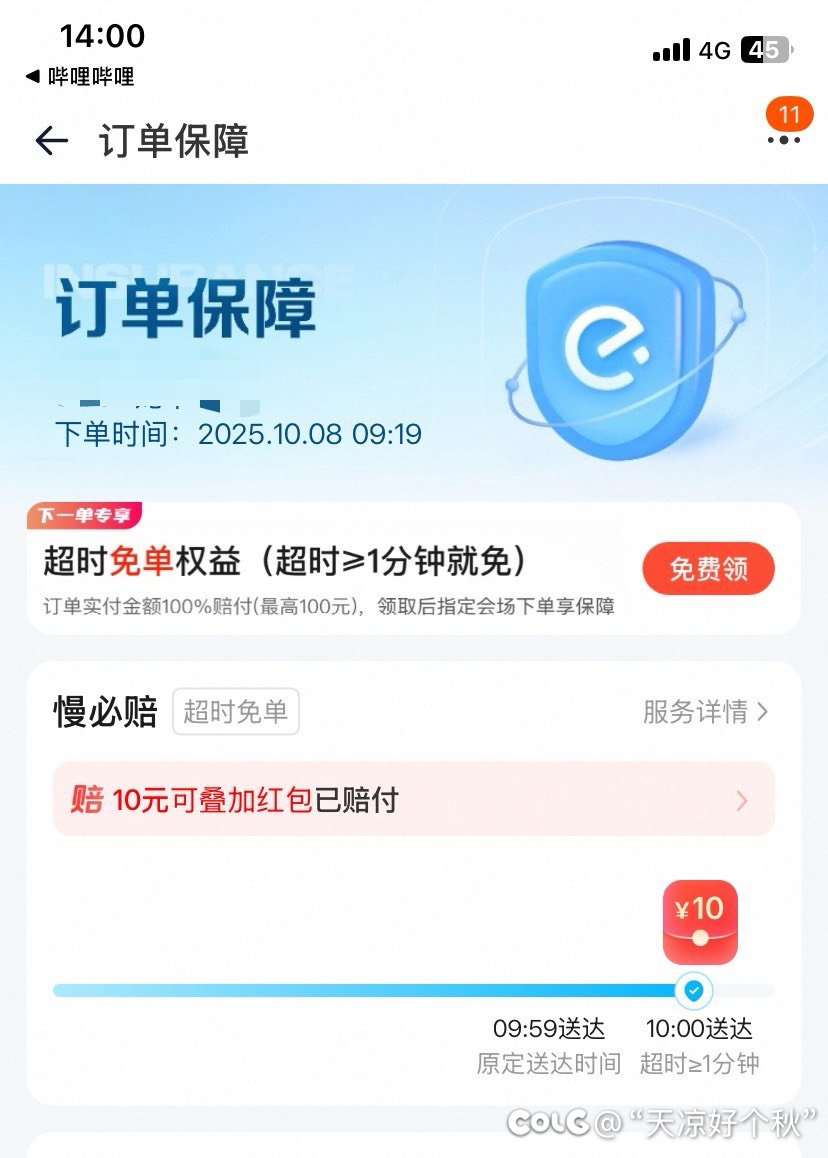Return to the 哔哩哔哩 app
828x1158 pixels.
pos(80,77)
